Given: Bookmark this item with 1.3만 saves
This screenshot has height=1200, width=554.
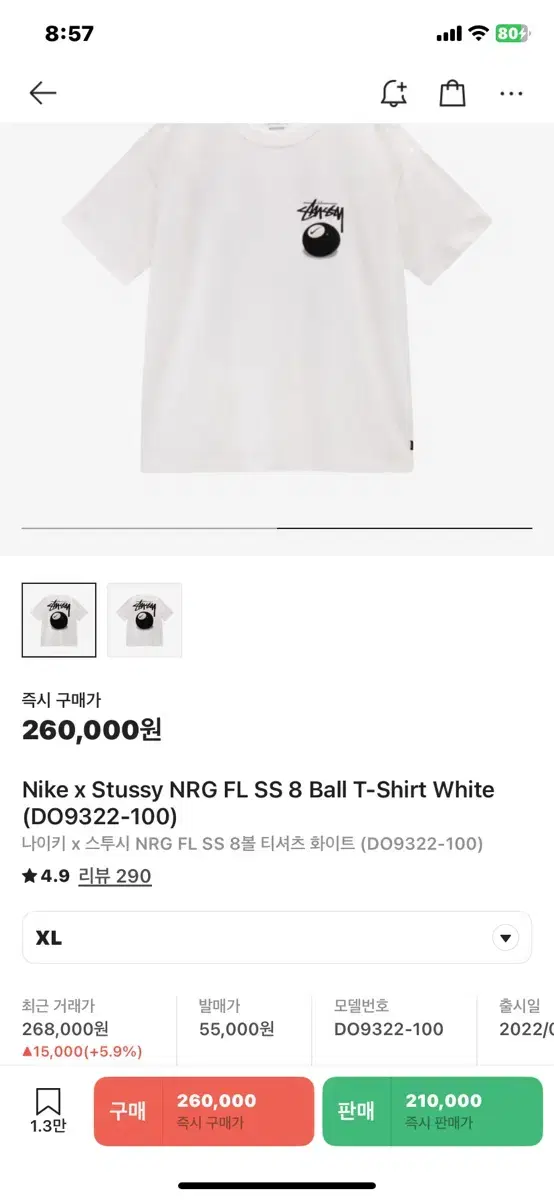Looking at the screenshot, I should 47,1111.
